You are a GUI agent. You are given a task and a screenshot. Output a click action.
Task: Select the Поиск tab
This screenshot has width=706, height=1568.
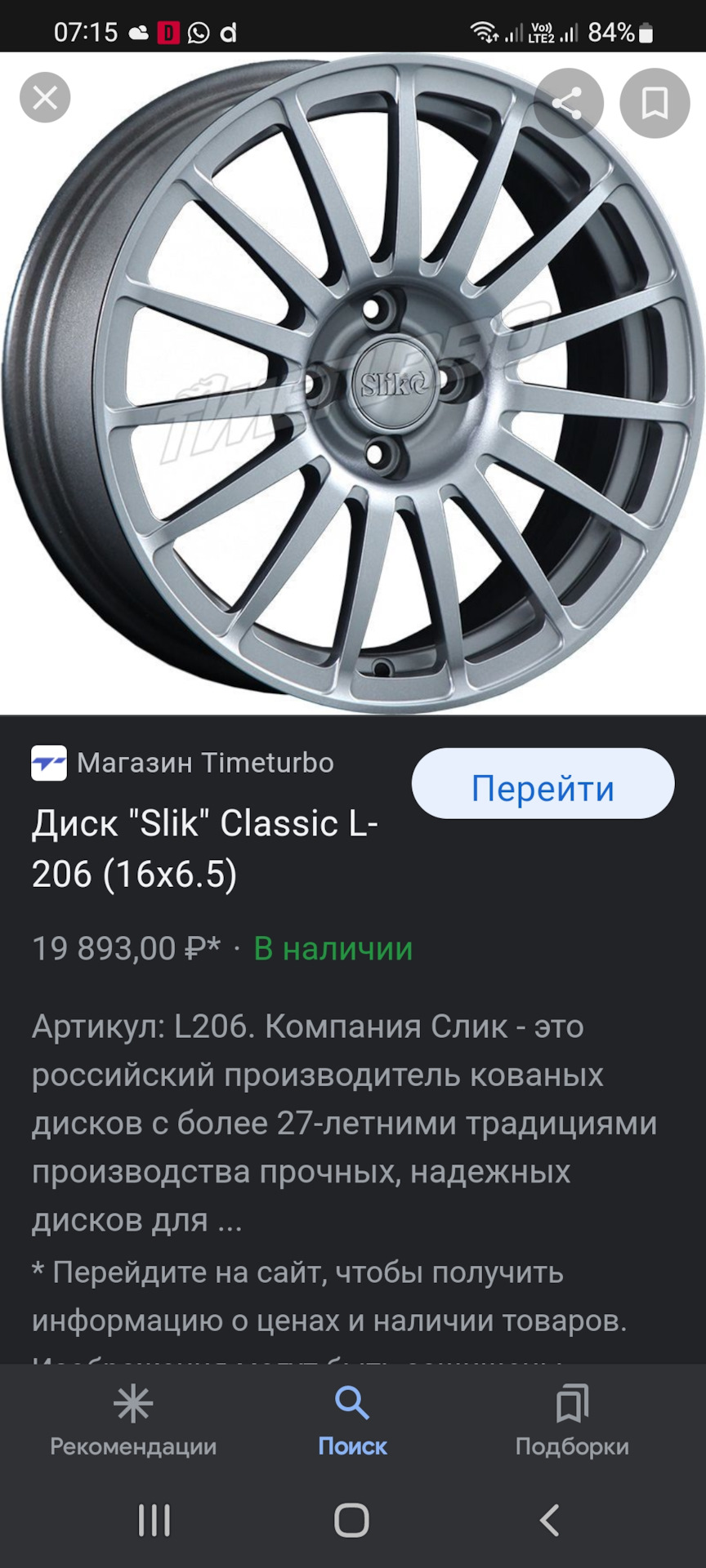coord(352,1423)
